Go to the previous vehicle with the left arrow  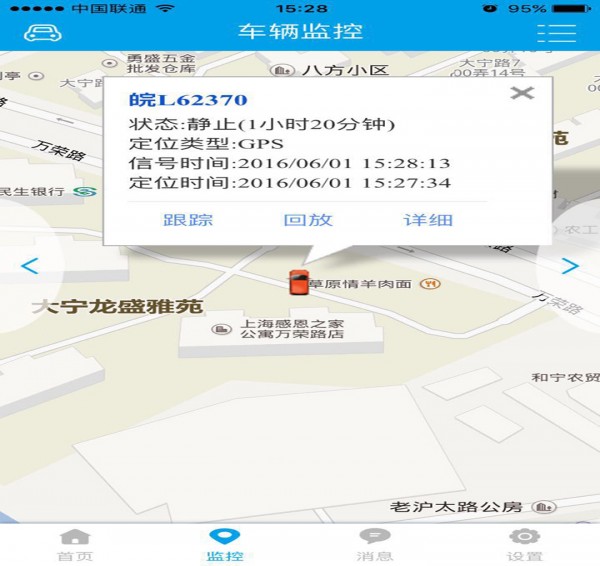(29, 266)
